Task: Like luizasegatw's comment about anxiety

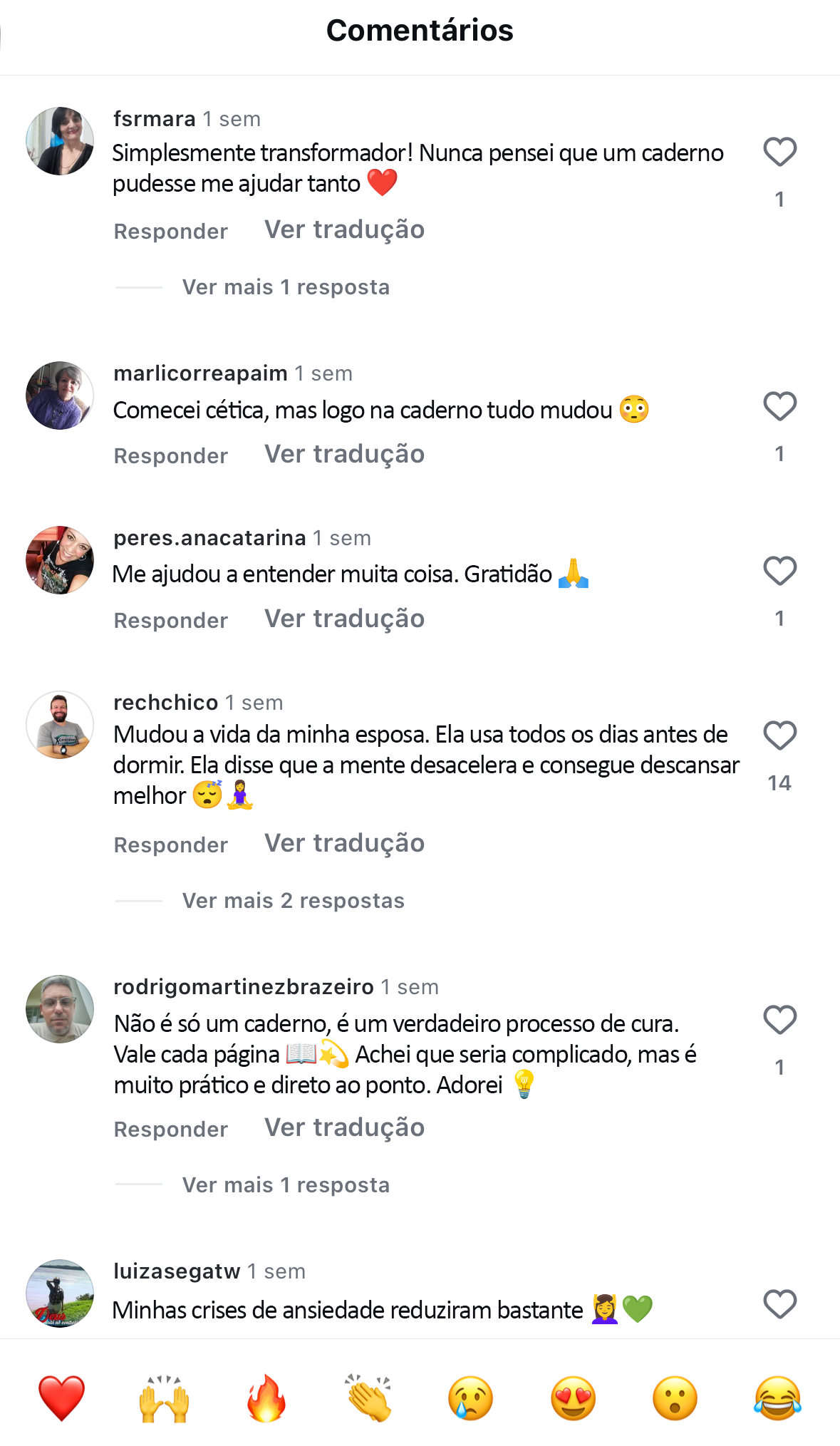Action: coord(779,1304)
